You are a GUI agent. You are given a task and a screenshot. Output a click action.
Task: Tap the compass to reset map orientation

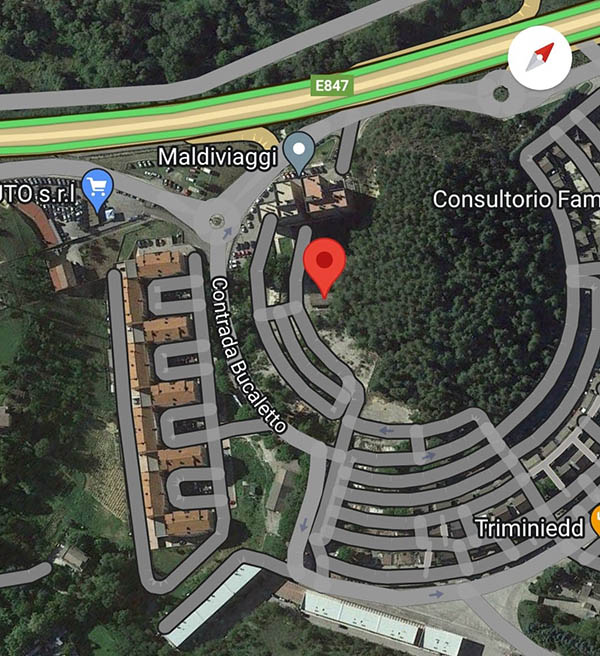click(540, 57)
